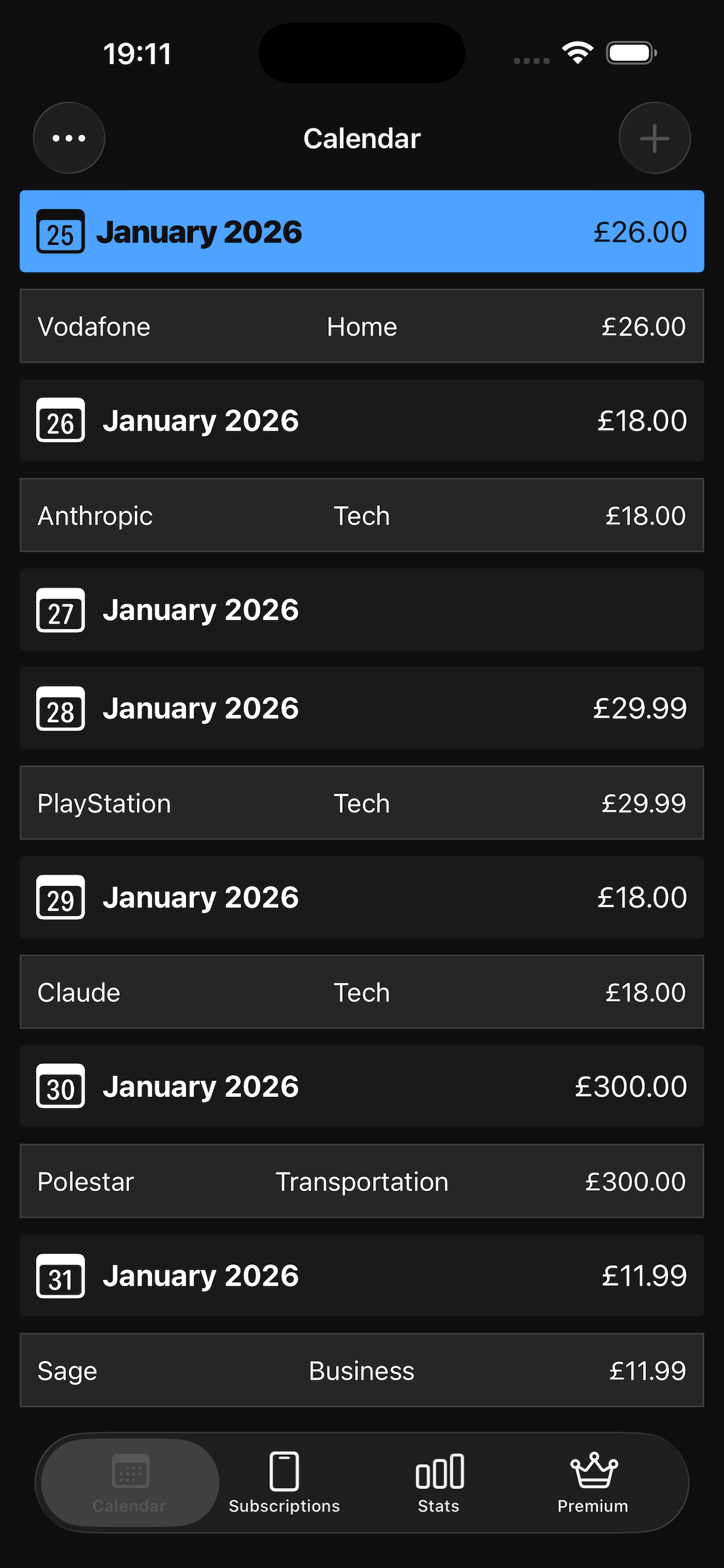The height and width of the screenshot is (1568, 724).
Task: Expand the January 29 entry
Action: [362, 897]
